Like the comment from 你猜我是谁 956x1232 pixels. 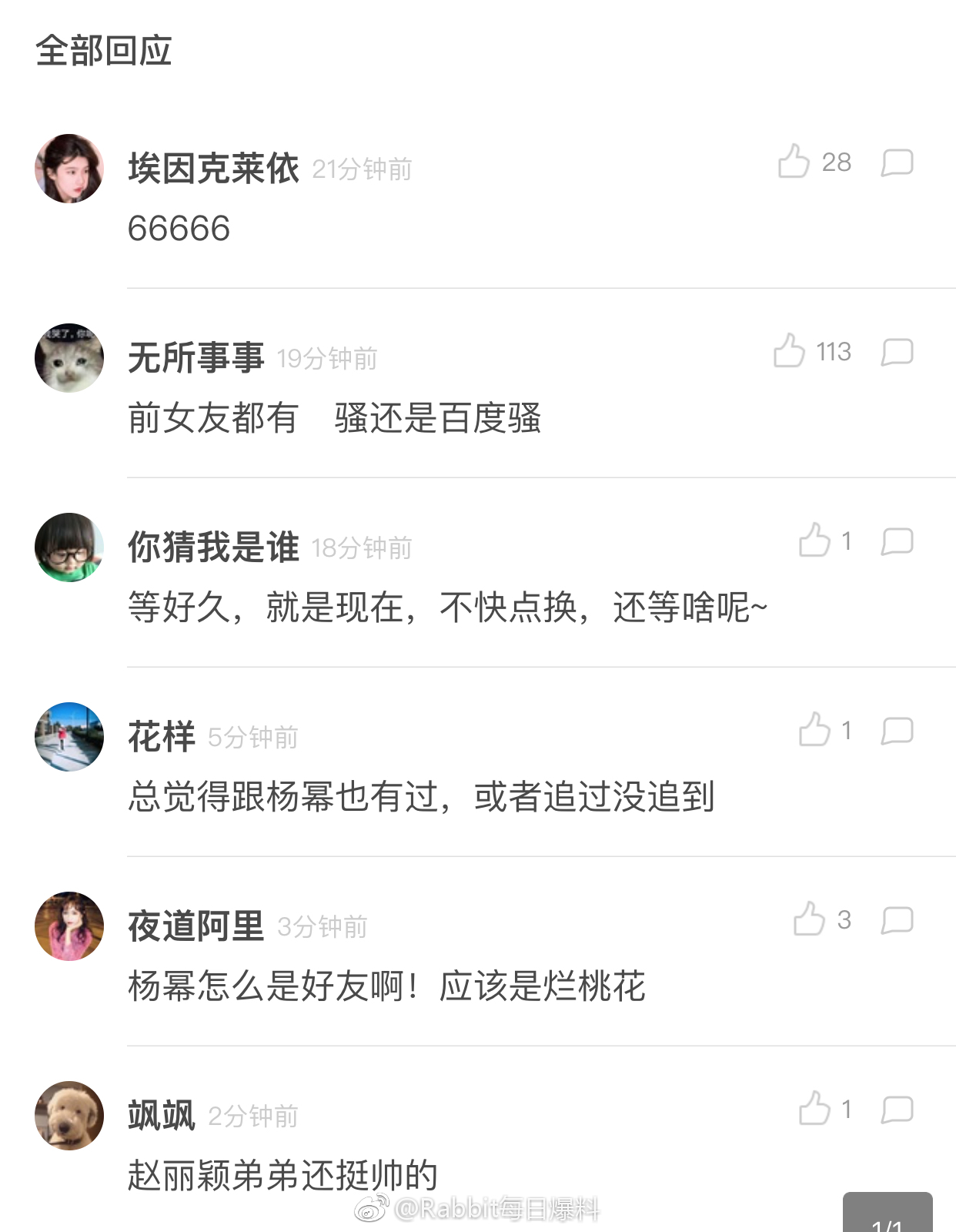click(x=814, y=541)
